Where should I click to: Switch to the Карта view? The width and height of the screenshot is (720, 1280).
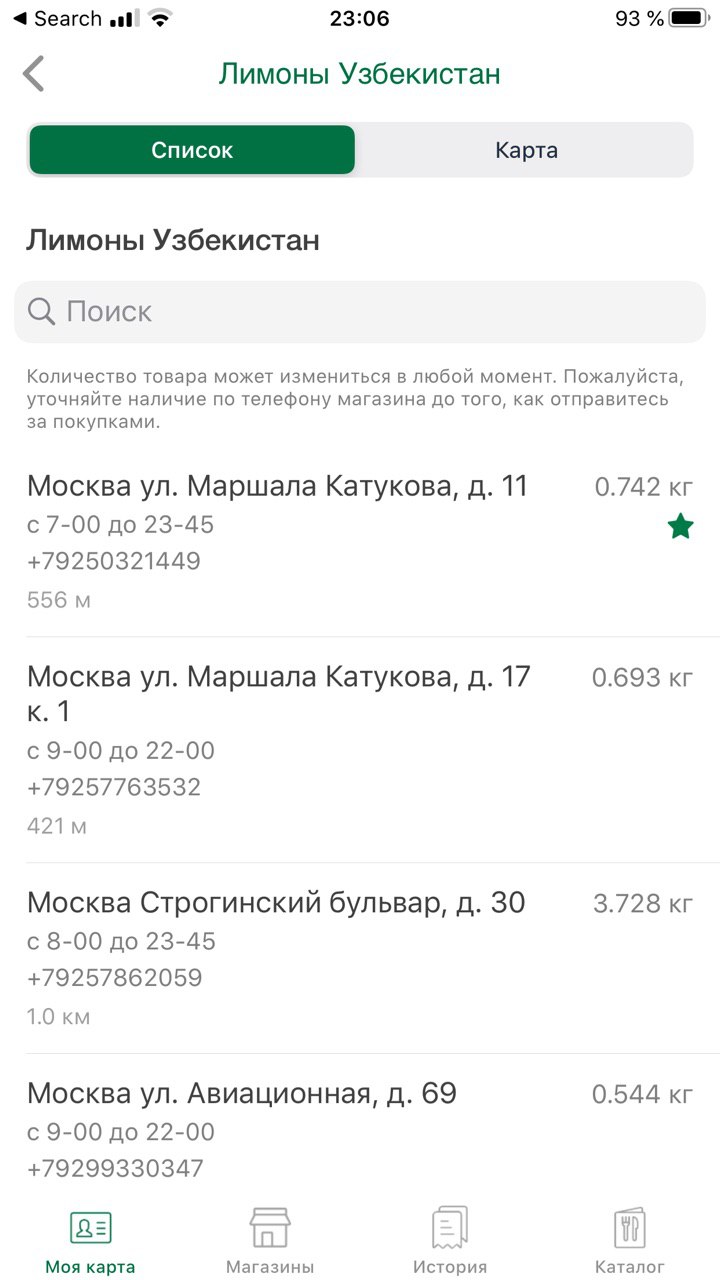pos(526,151)
